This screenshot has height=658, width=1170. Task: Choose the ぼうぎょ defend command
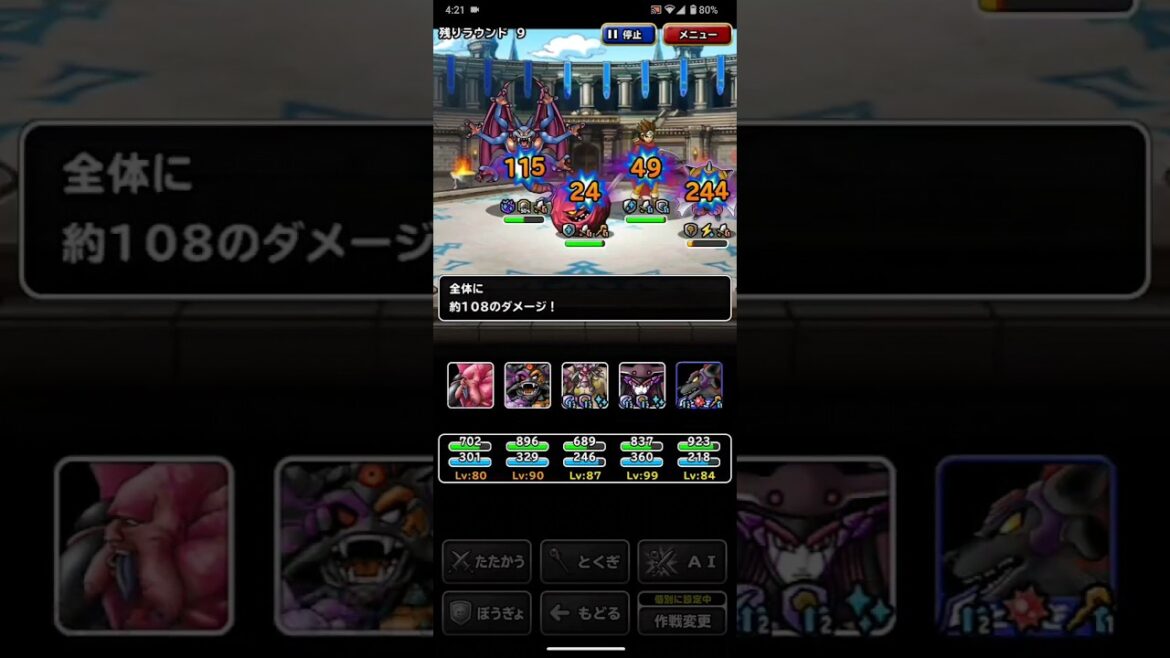click(x=487, y=613)
